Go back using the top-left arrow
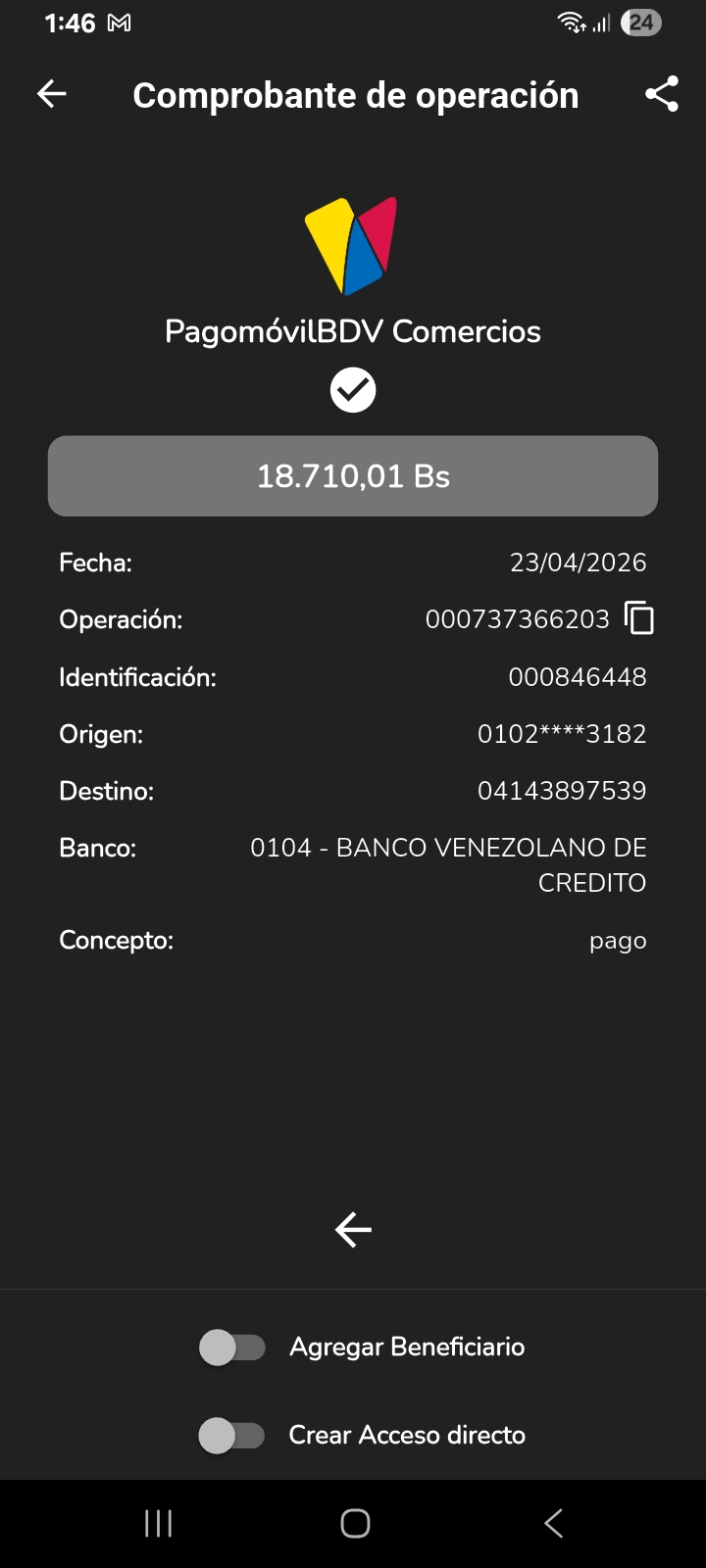 (x=52, y=94)
